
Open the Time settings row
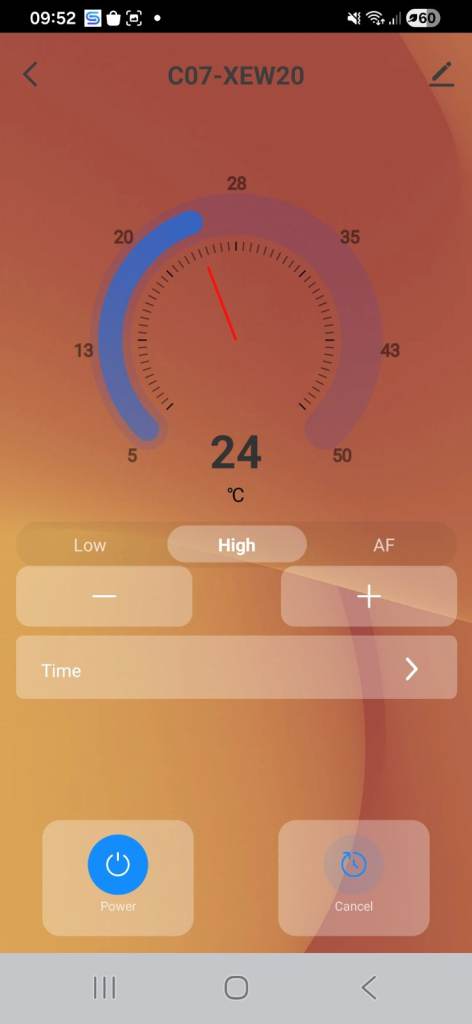236,667
